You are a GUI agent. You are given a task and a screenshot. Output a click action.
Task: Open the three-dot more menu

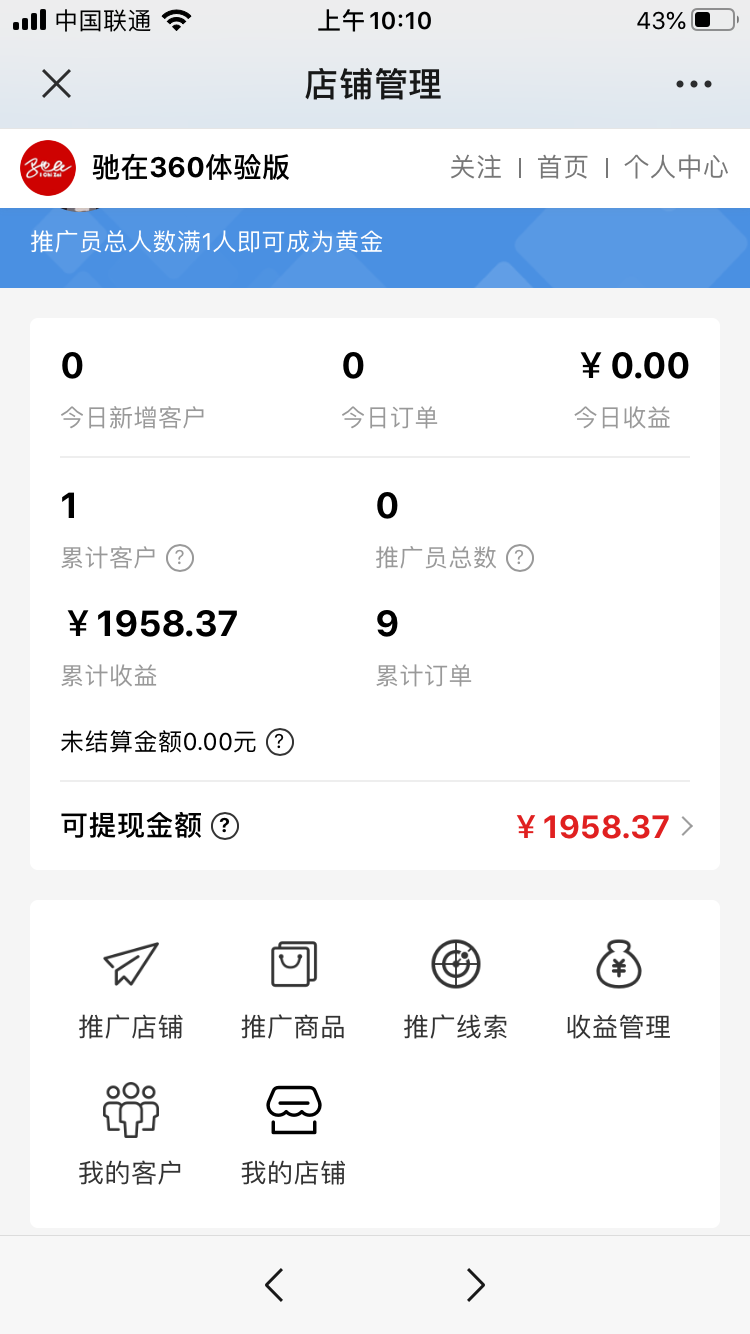point(693,85)
